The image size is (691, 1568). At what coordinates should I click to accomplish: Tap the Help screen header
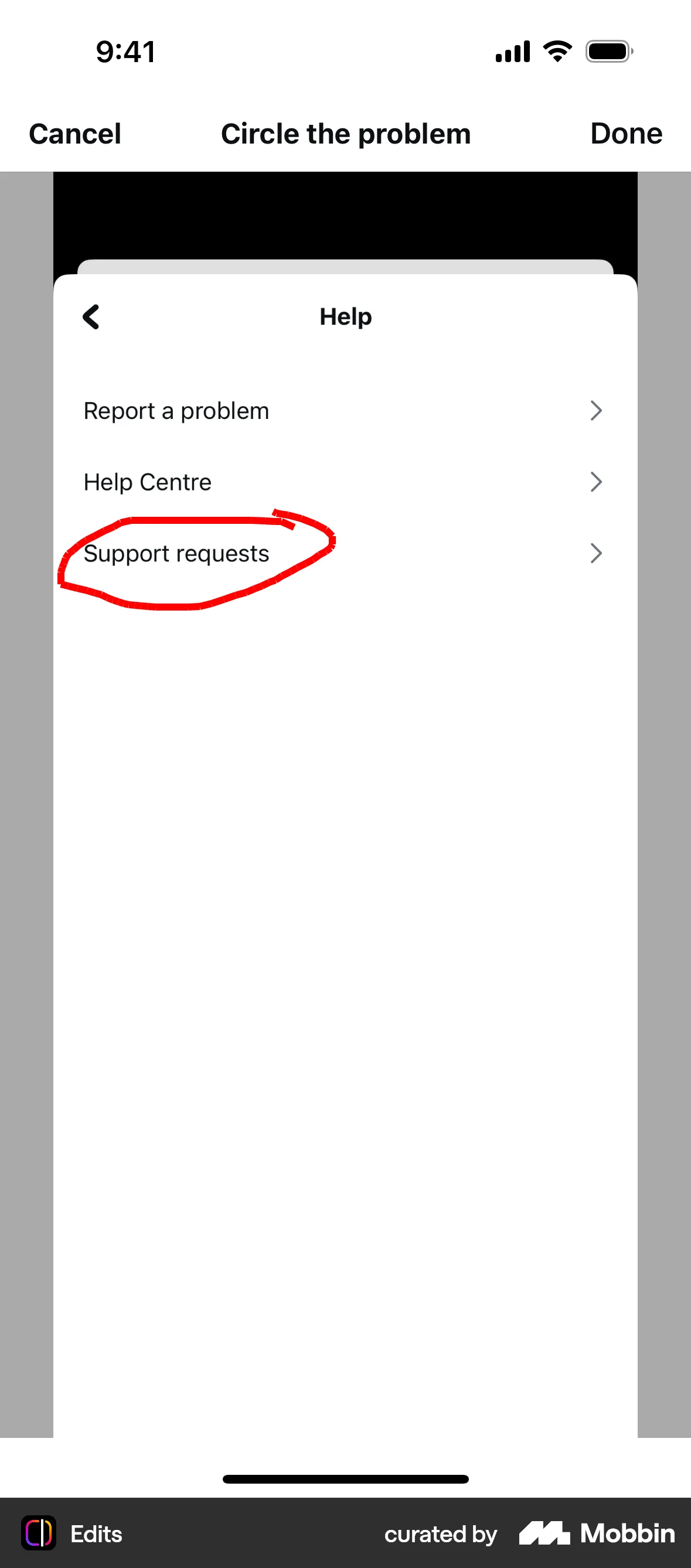coord(345,316)
